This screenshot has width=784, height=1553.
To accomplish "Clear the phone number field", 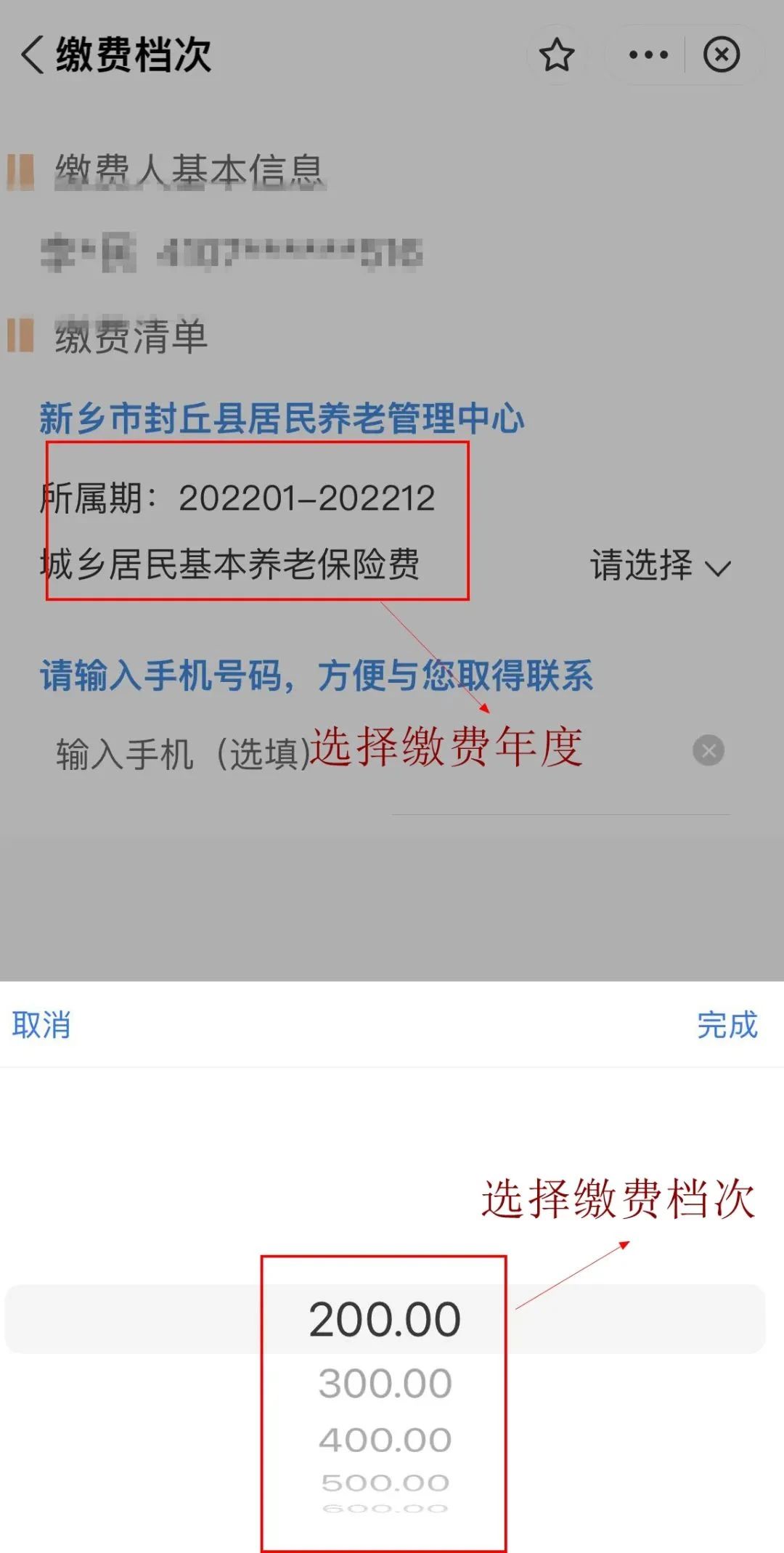I will (709, 750).
